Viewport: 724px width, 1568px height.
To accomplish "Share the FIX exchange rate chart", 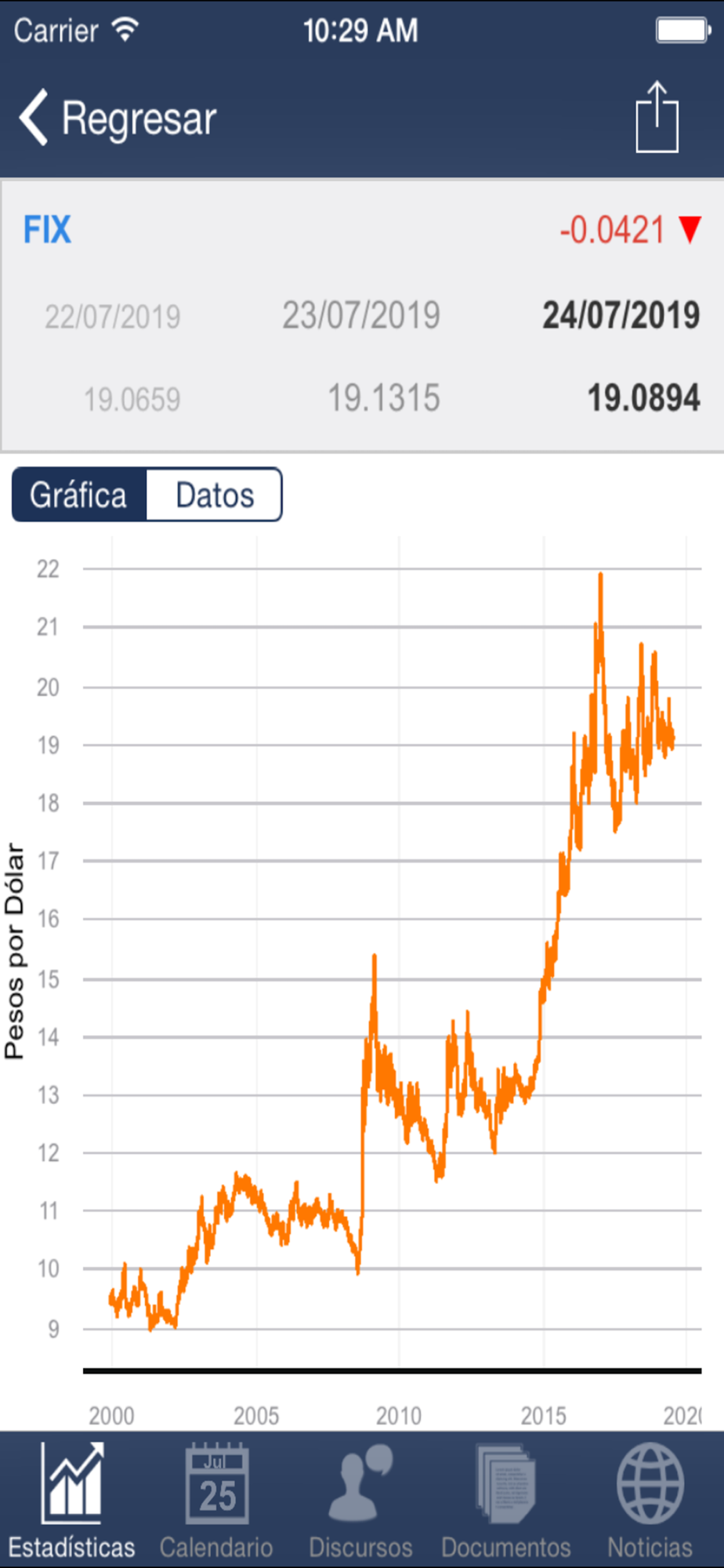I will click(657, 118).
